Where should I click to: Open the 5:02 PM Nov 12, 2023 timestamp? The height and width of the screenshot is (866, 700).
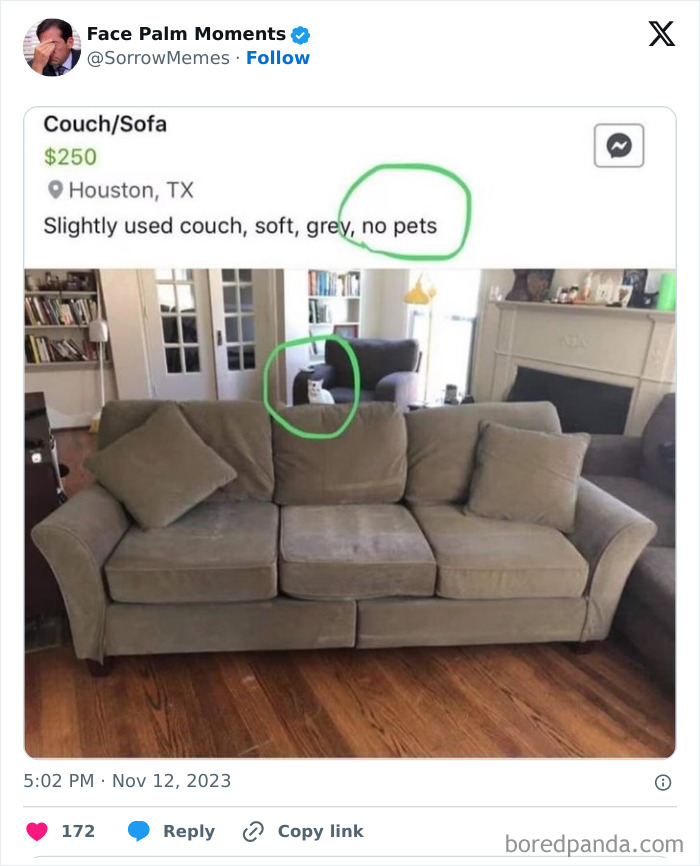pos(127,781)
